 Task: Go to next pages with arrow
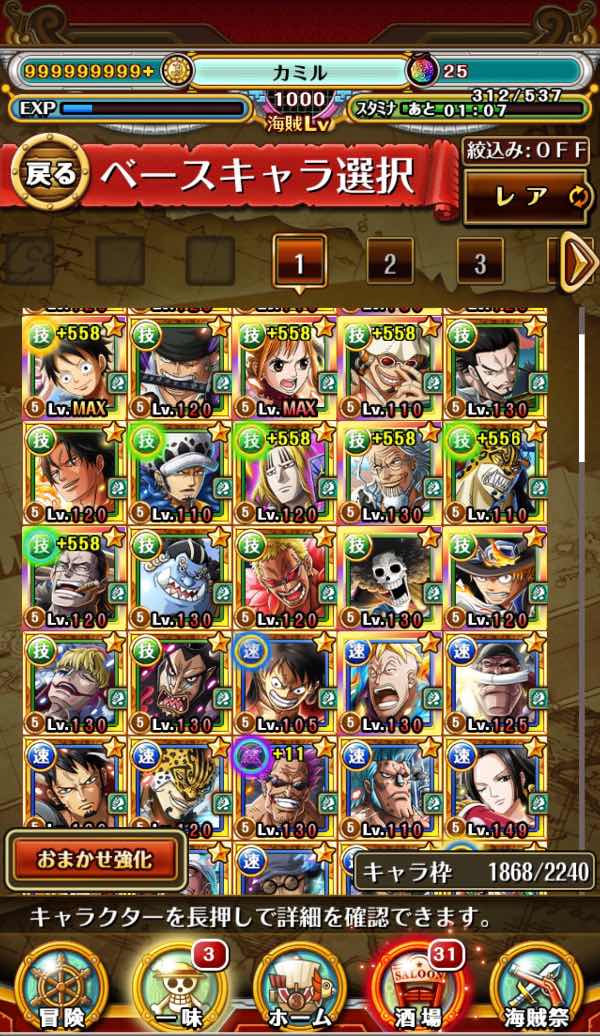coord(577,262)
